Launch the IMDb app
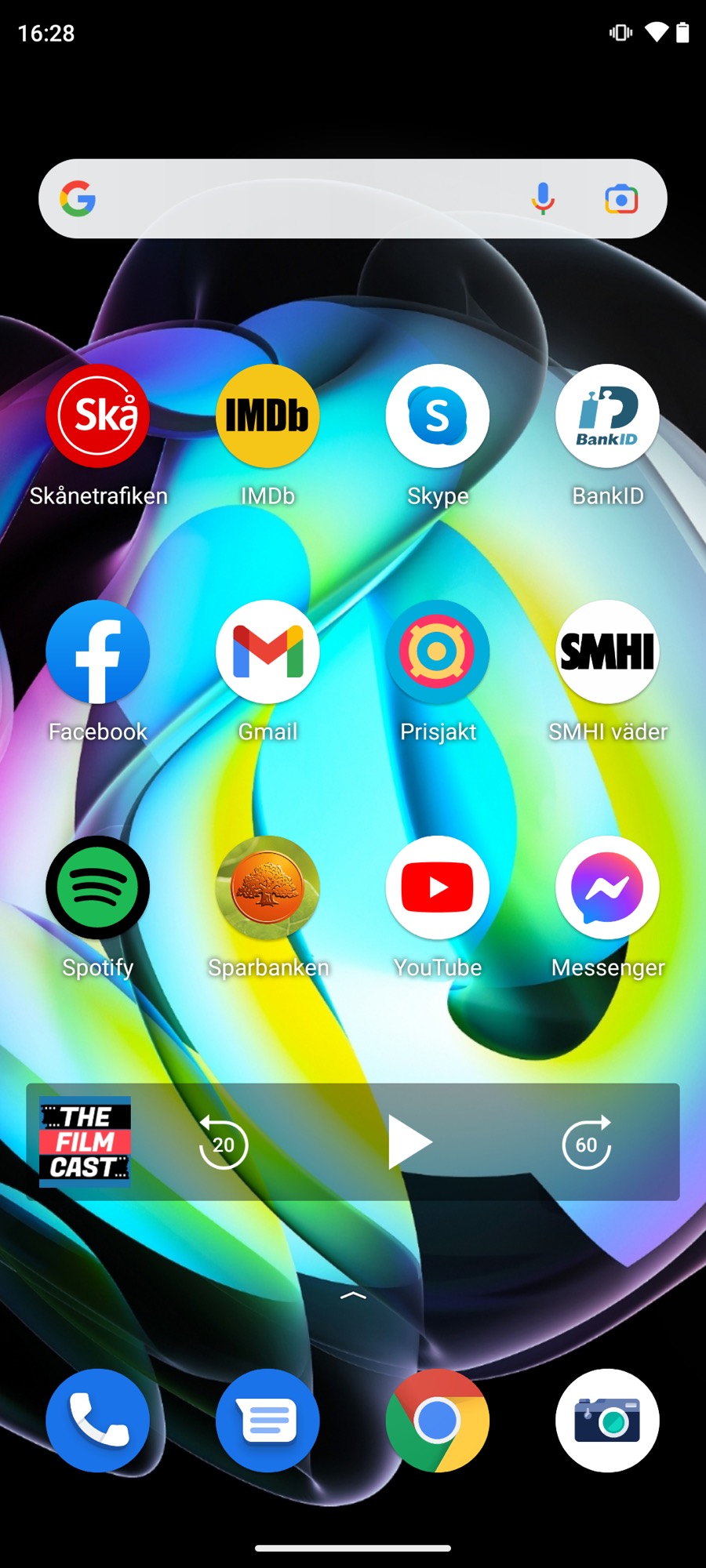Screen dimensions: 706x1568 click(267, 416)
